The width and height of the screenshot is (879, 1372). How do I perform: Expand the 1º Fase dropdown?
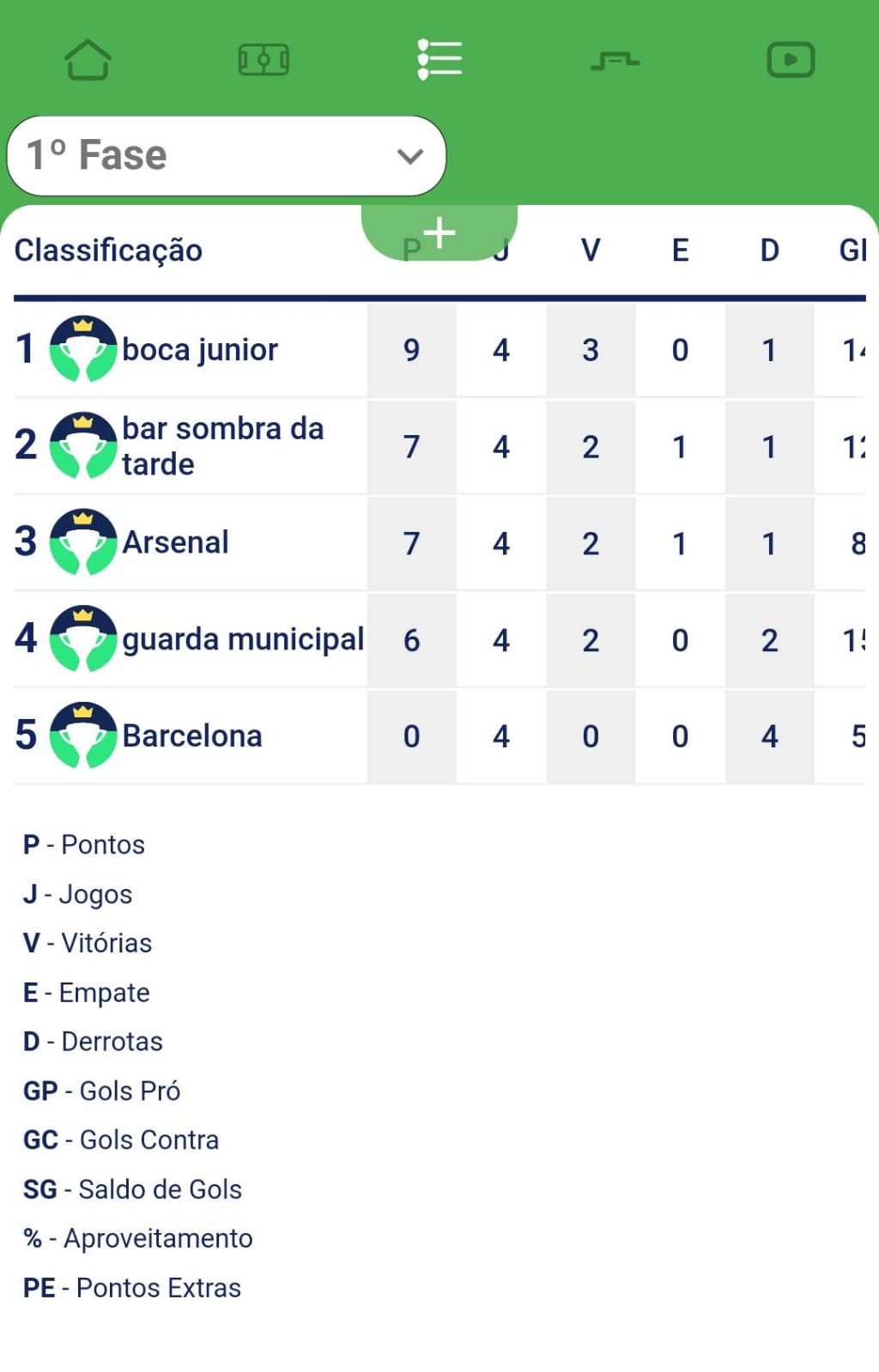(x=227, y=156)
